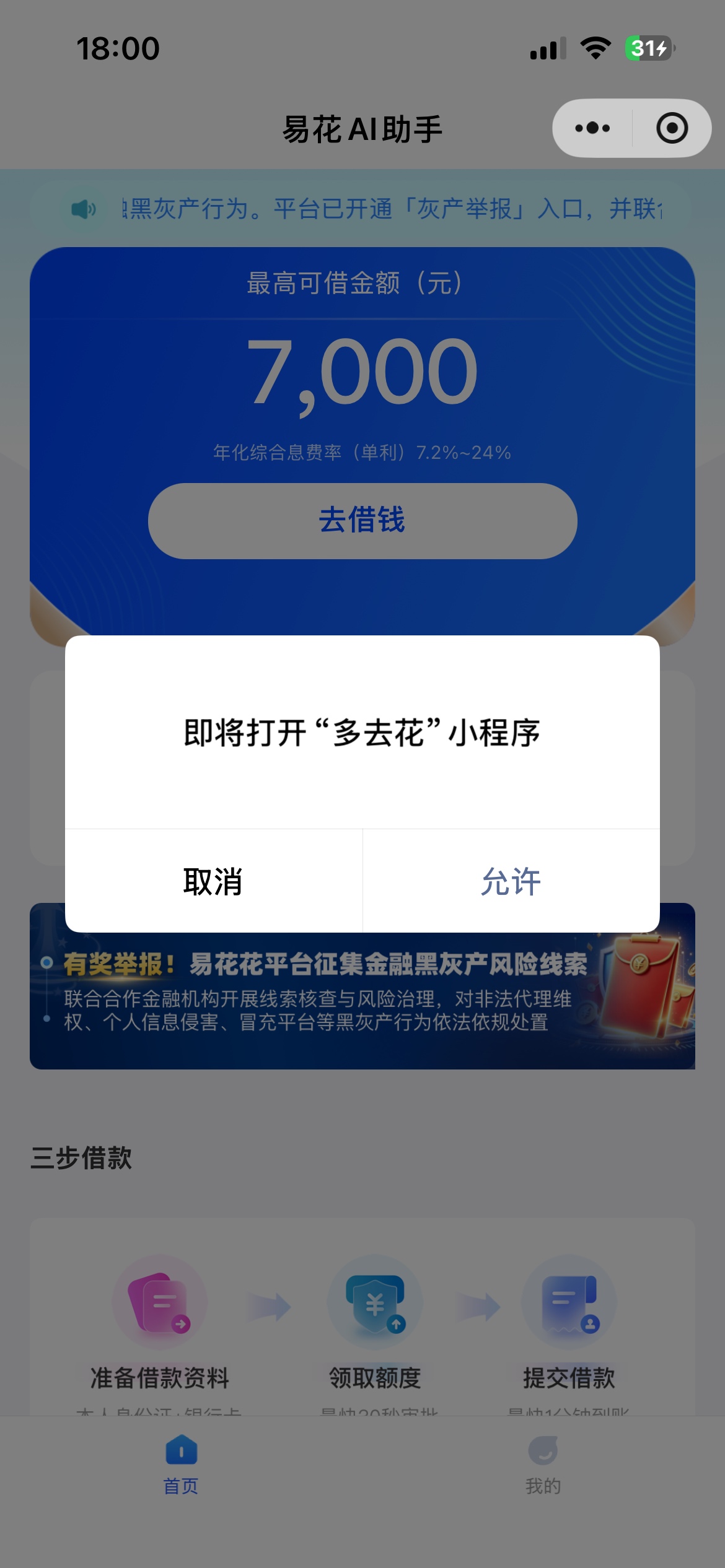Image resolution: width=725 pixels, height=1568 pixels.
Task: Cancel opening the 多去花 mini program
Action: 213,881
